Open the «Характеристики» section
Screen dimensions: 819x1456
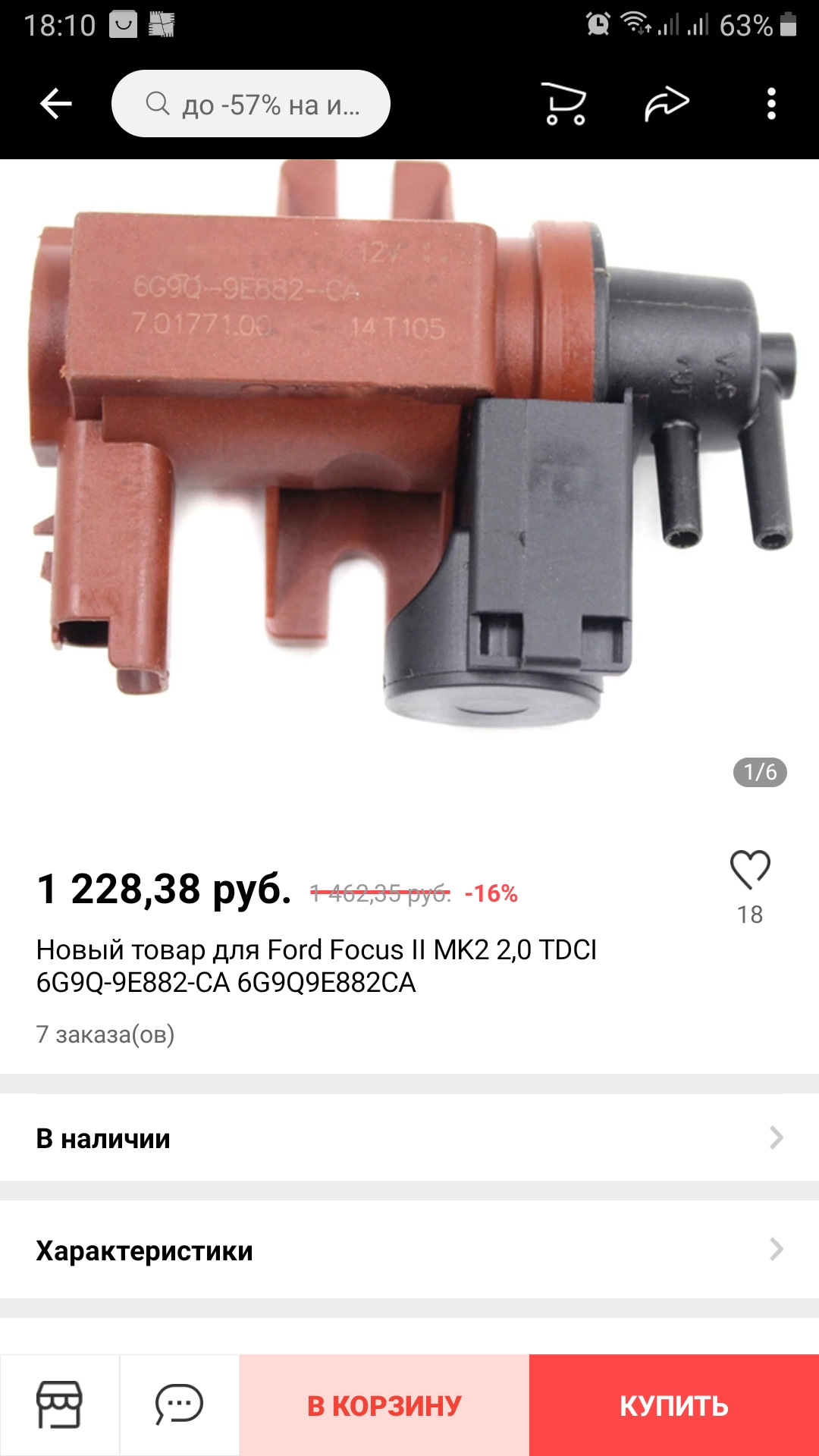pos(409,1250)
